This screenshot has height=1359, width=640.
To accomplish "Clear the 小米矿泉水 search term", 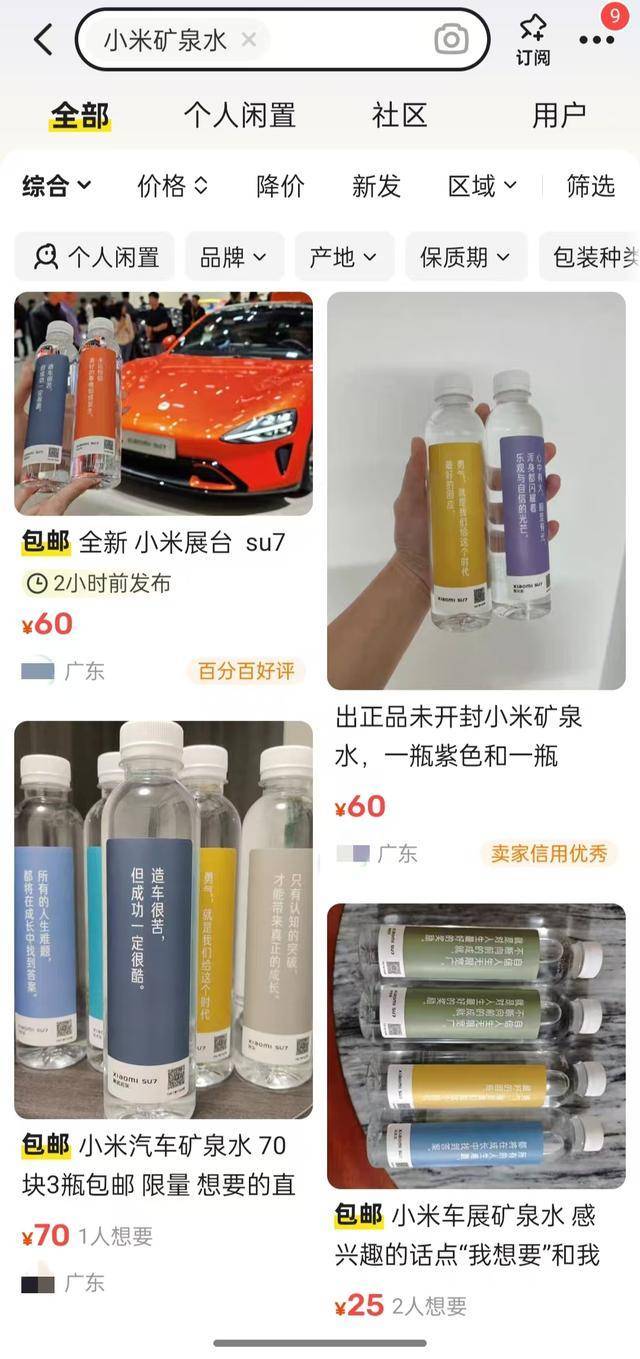I will coord(249,40).
